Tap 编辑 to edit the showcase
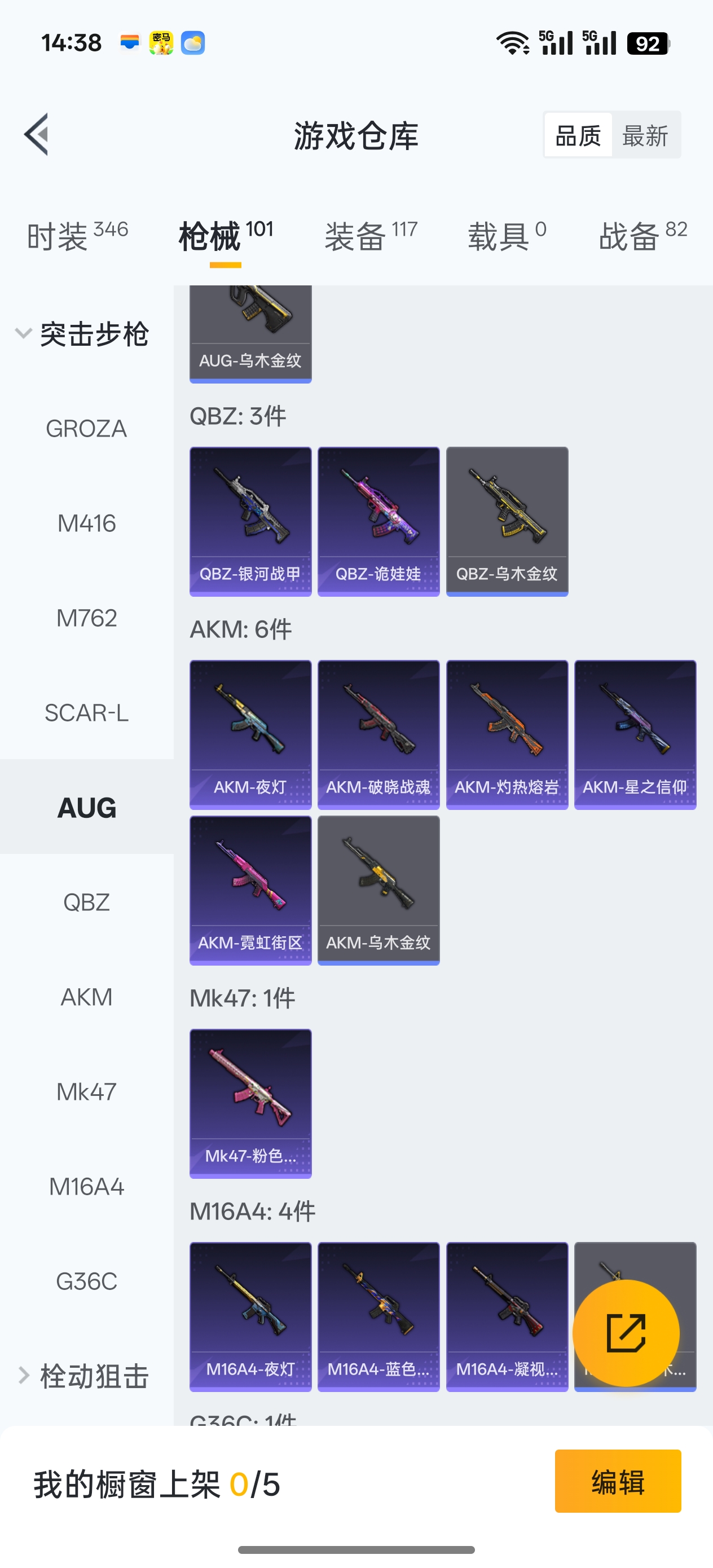This screenshot has height=1568, width=713. [x=618, y=1481]
